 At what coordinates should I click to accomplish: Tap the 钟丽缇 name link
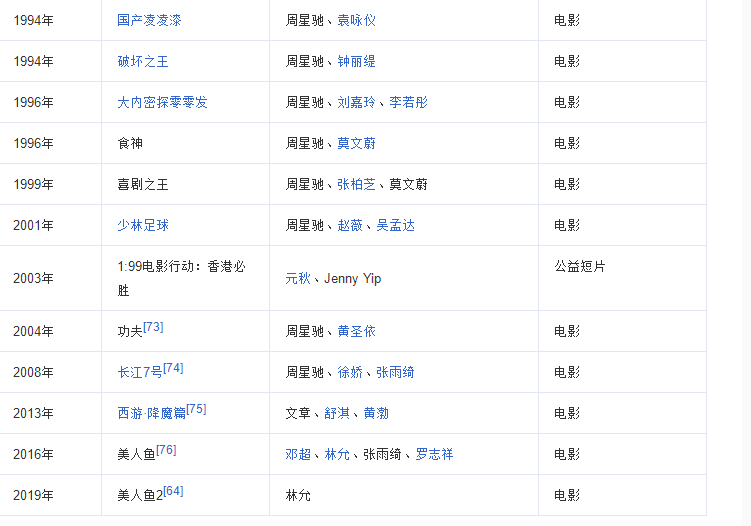[x=356, y=61]
